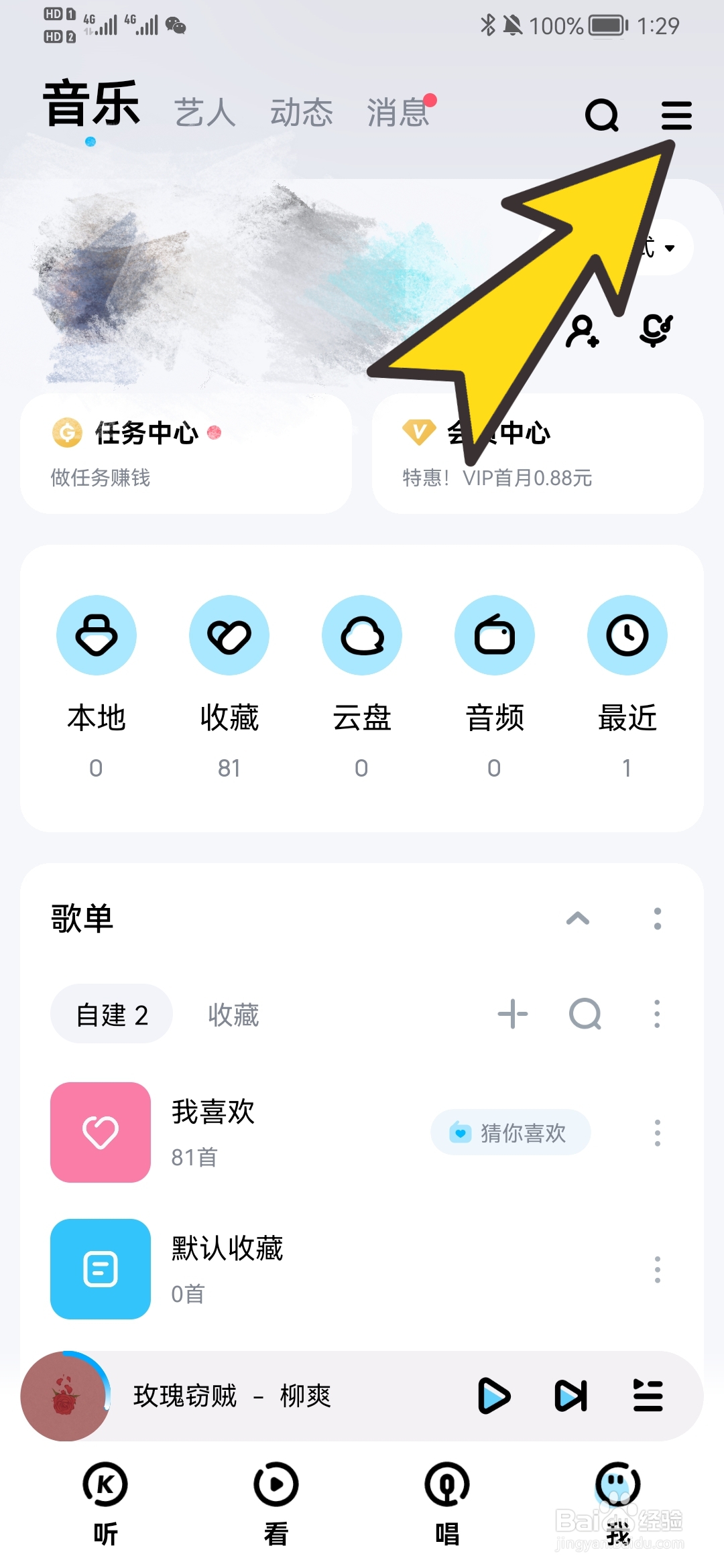Open 音频 audio section

pyautogui.click(x=494, y=635)
